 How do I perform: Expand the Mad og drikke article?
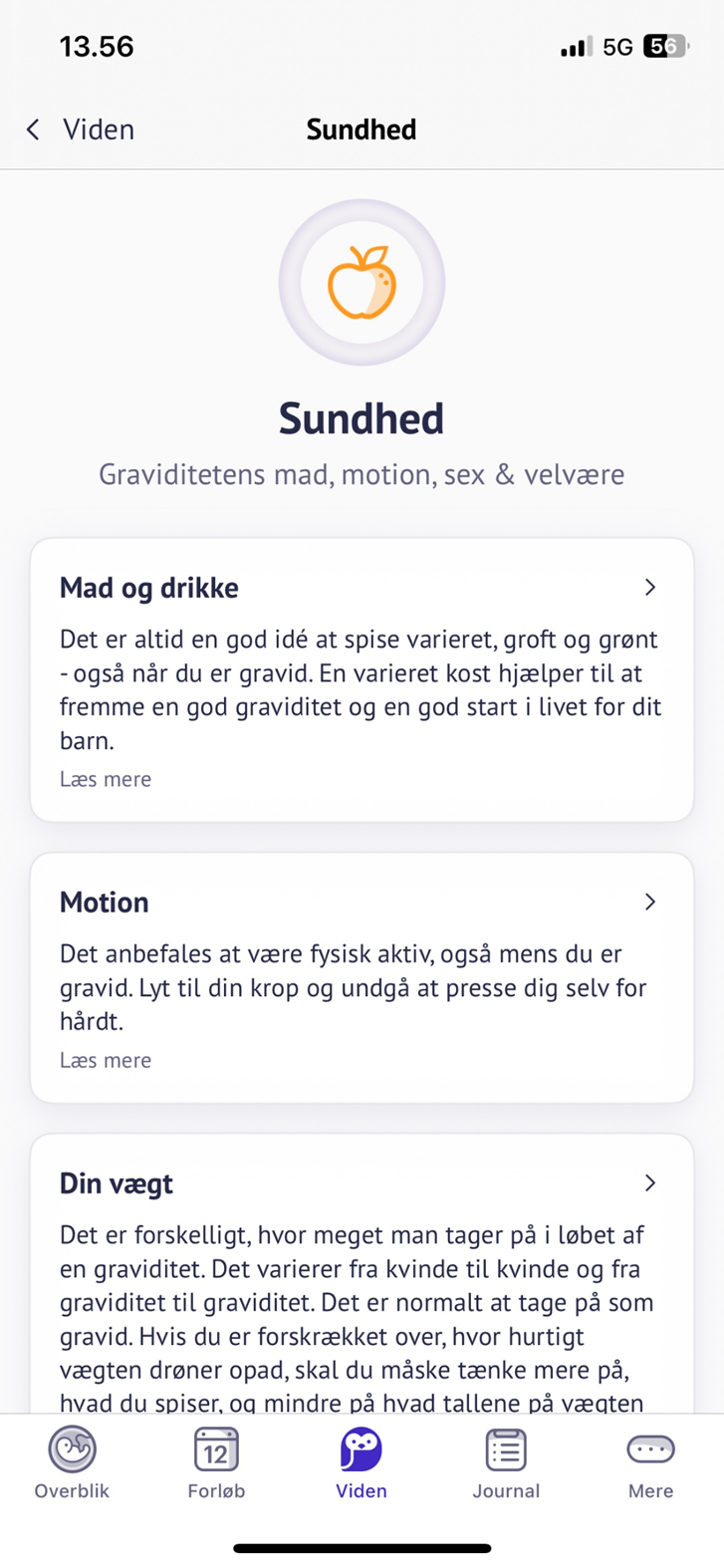point(648,588)
